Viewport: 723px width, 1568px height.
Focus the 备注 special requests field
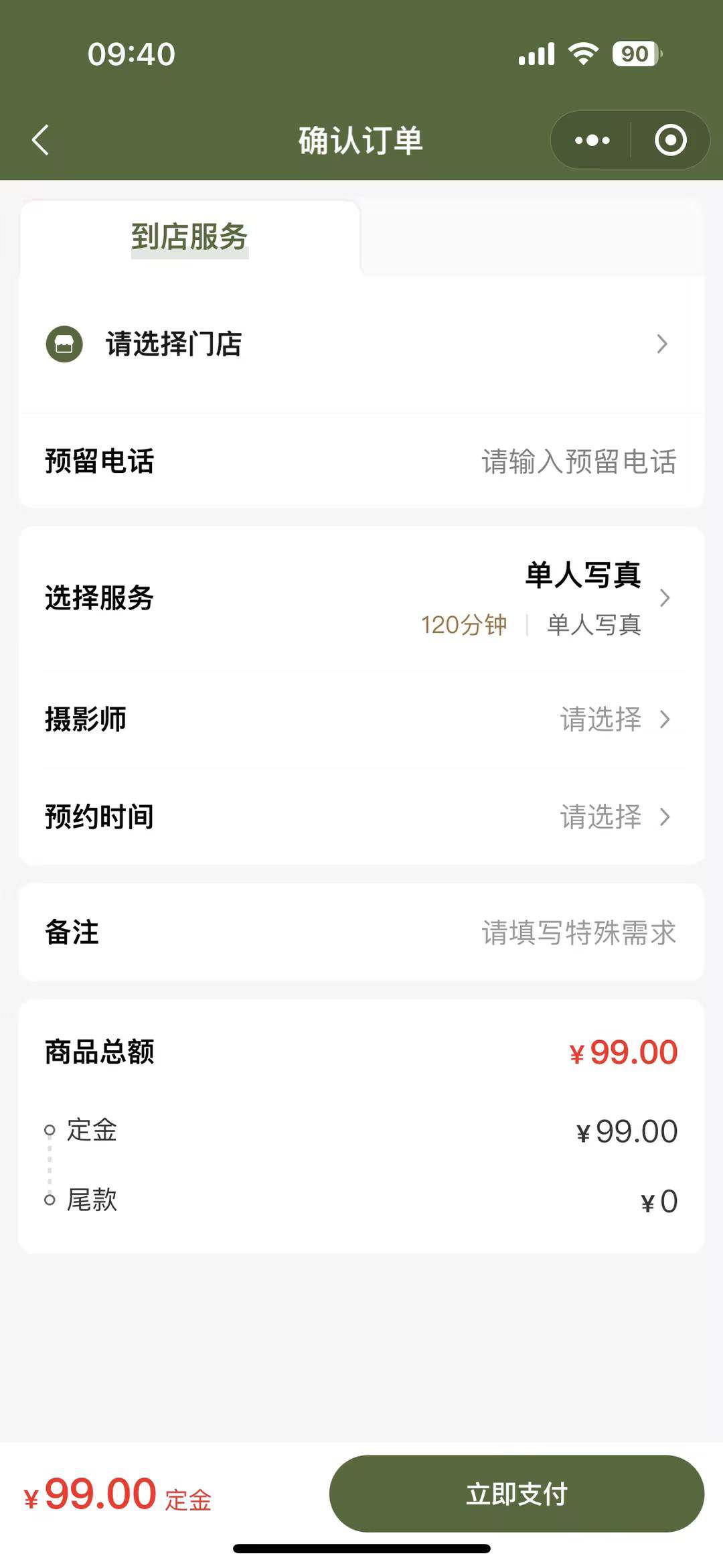click(578, 932)
